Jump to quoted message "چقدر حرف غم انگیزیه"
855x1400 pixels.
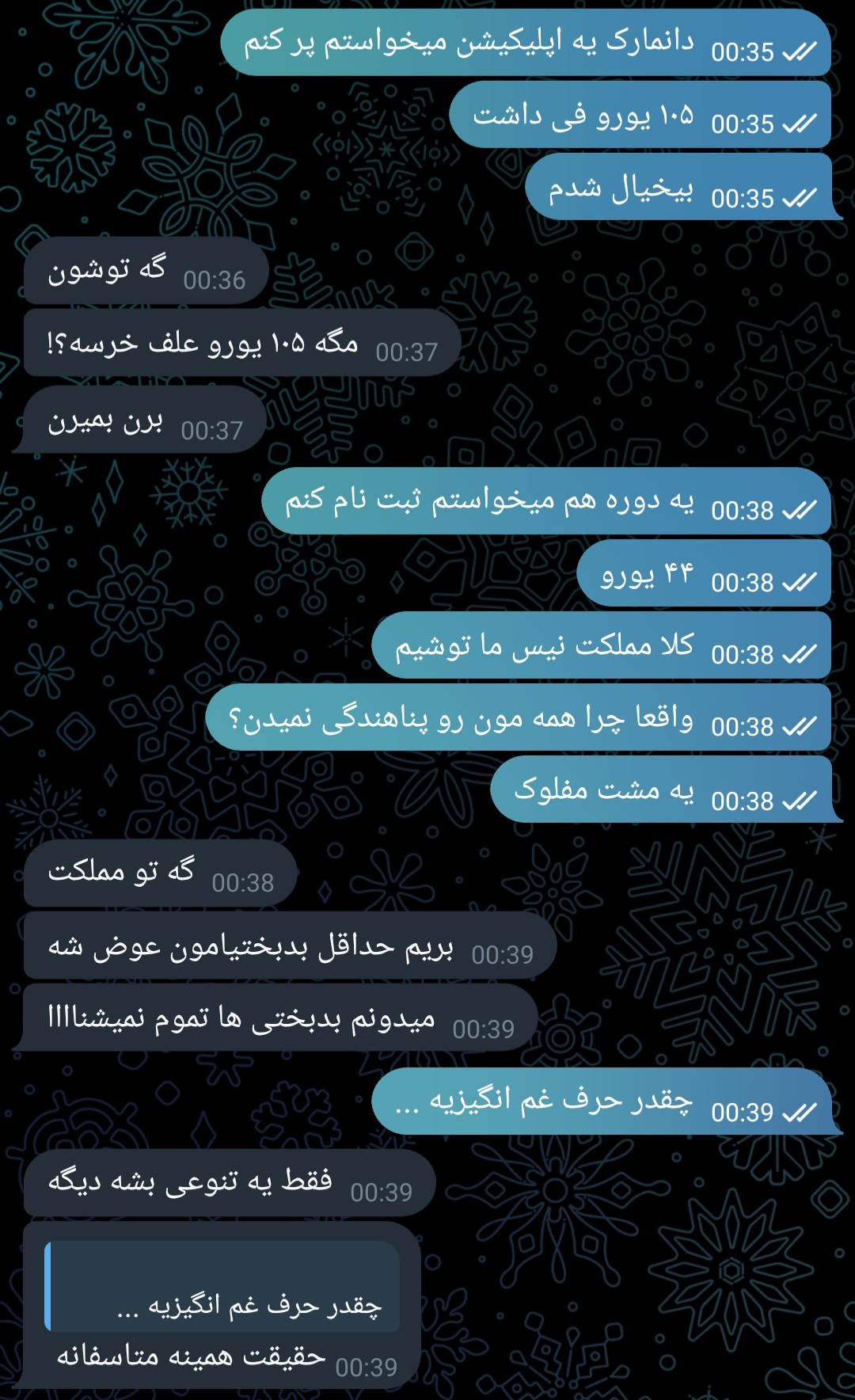coord(223,1287)
